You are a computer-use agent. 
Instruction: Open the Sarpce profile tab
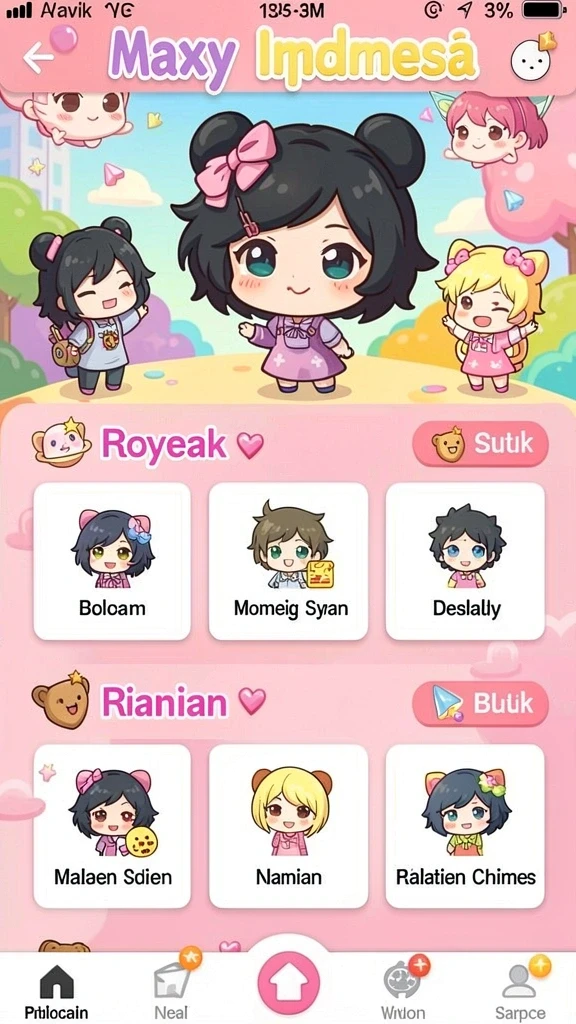coord(520,989)
